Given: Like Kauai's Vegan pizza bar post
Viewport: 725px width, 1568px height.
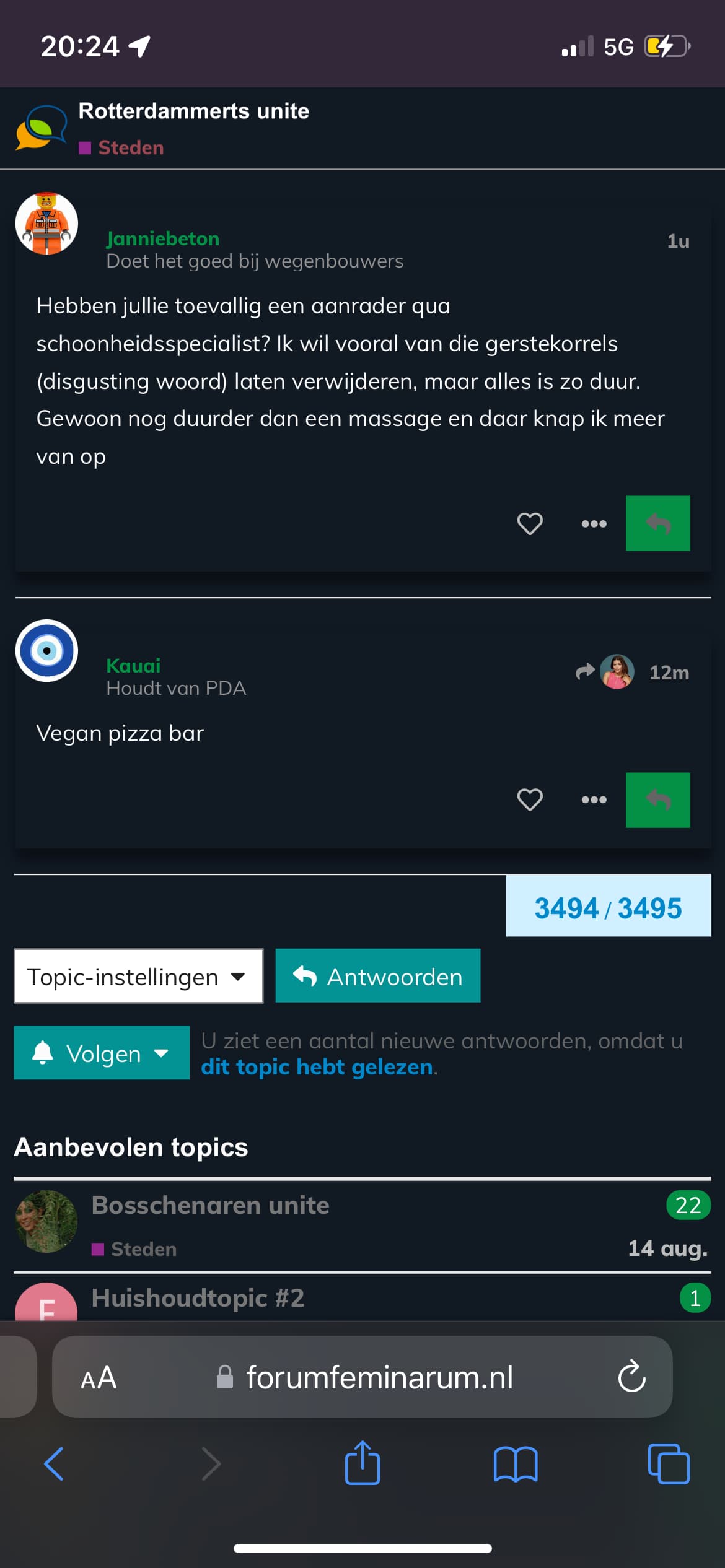Looking at the screenshot, I should [530, 799].
